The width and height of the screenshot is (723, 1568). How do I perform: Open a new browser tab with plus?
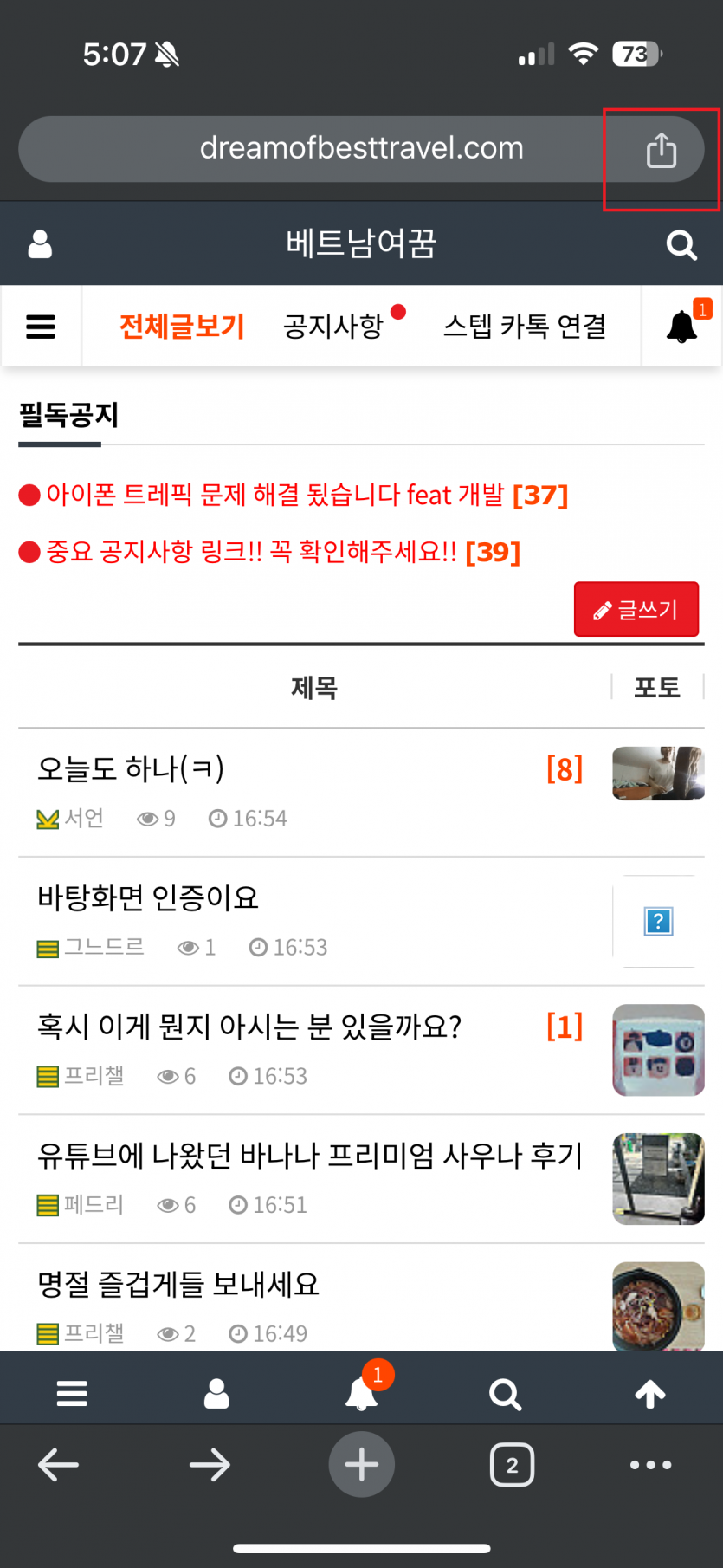361,1465
